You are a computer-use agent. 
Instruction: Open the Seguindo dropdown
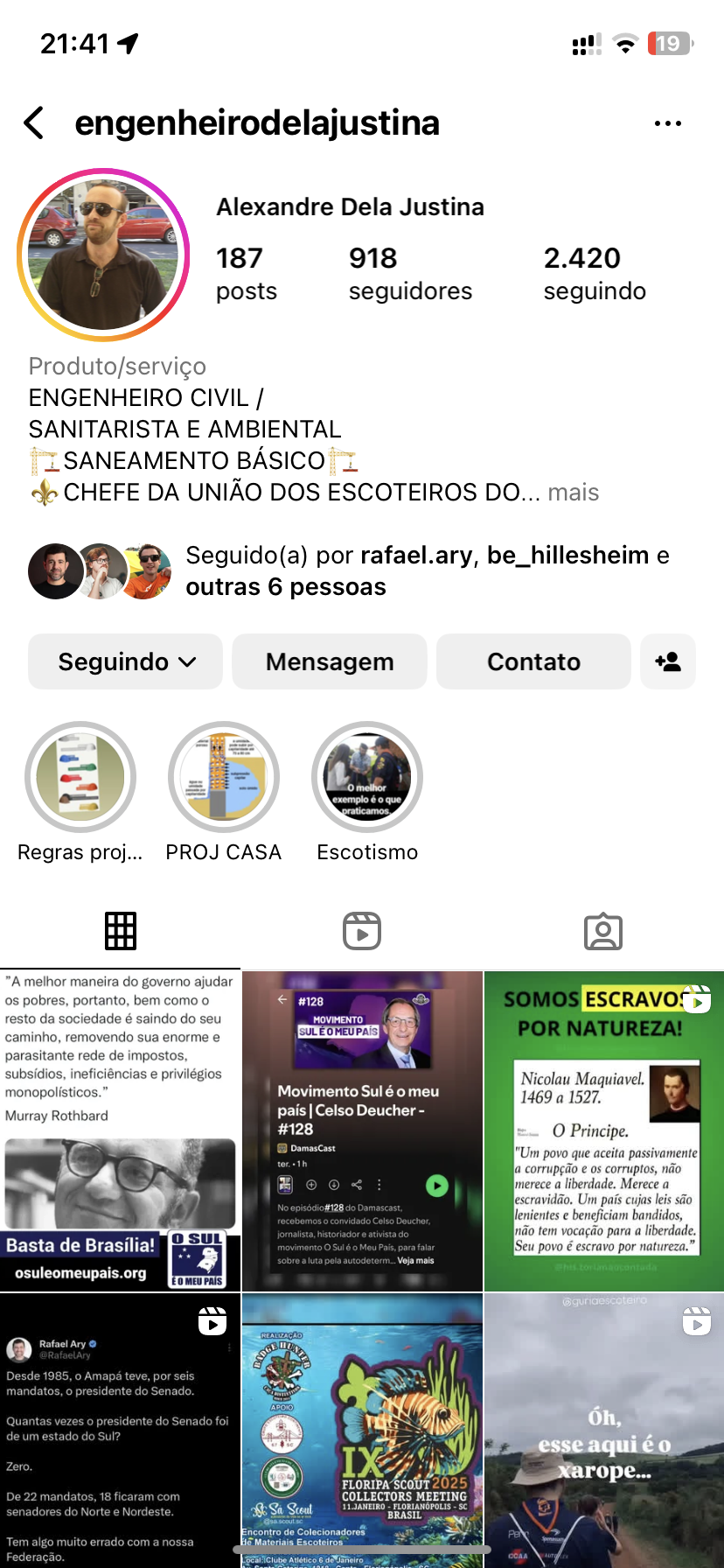click(x=126, y=661)
